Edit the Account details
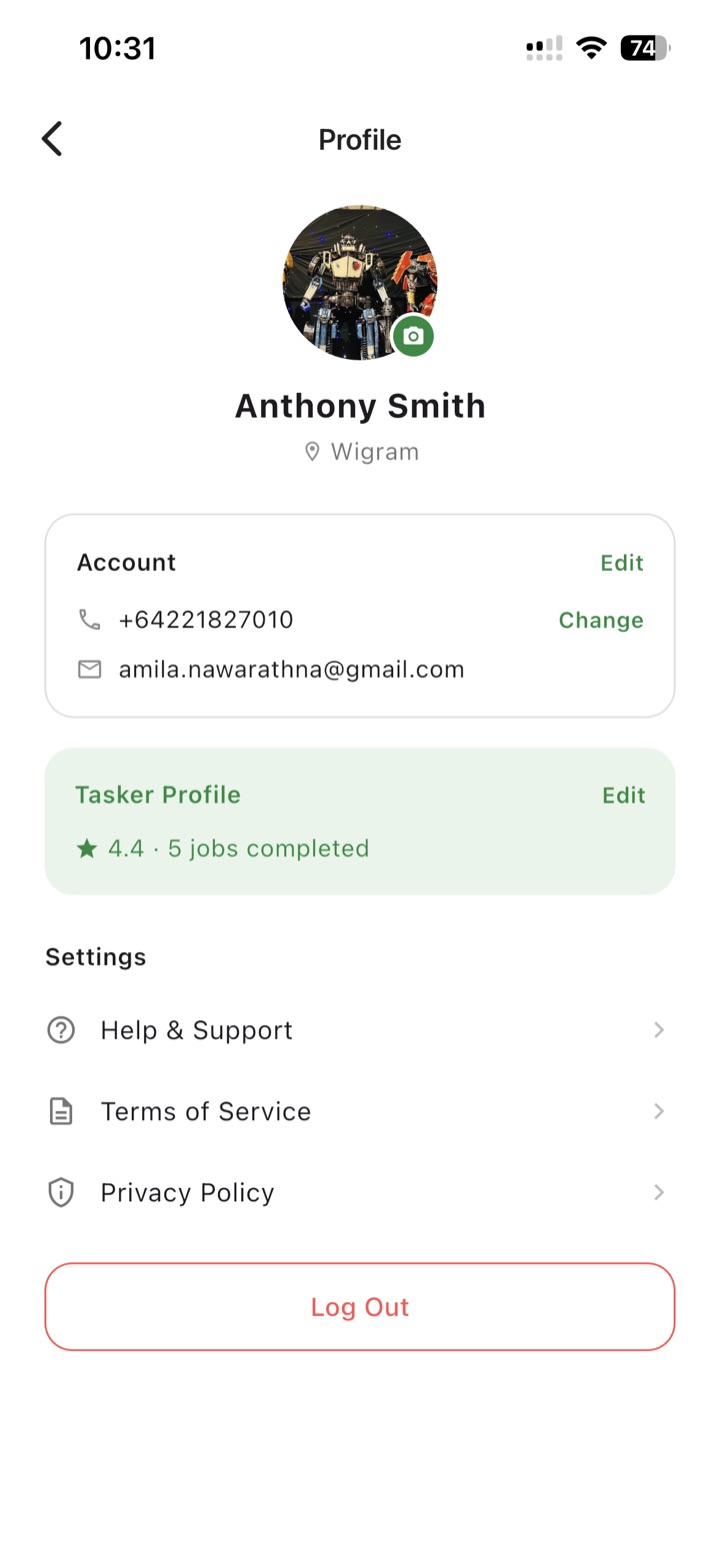Image resolution: width=720 pixels, height=1558 pixels. pos(621,563)
